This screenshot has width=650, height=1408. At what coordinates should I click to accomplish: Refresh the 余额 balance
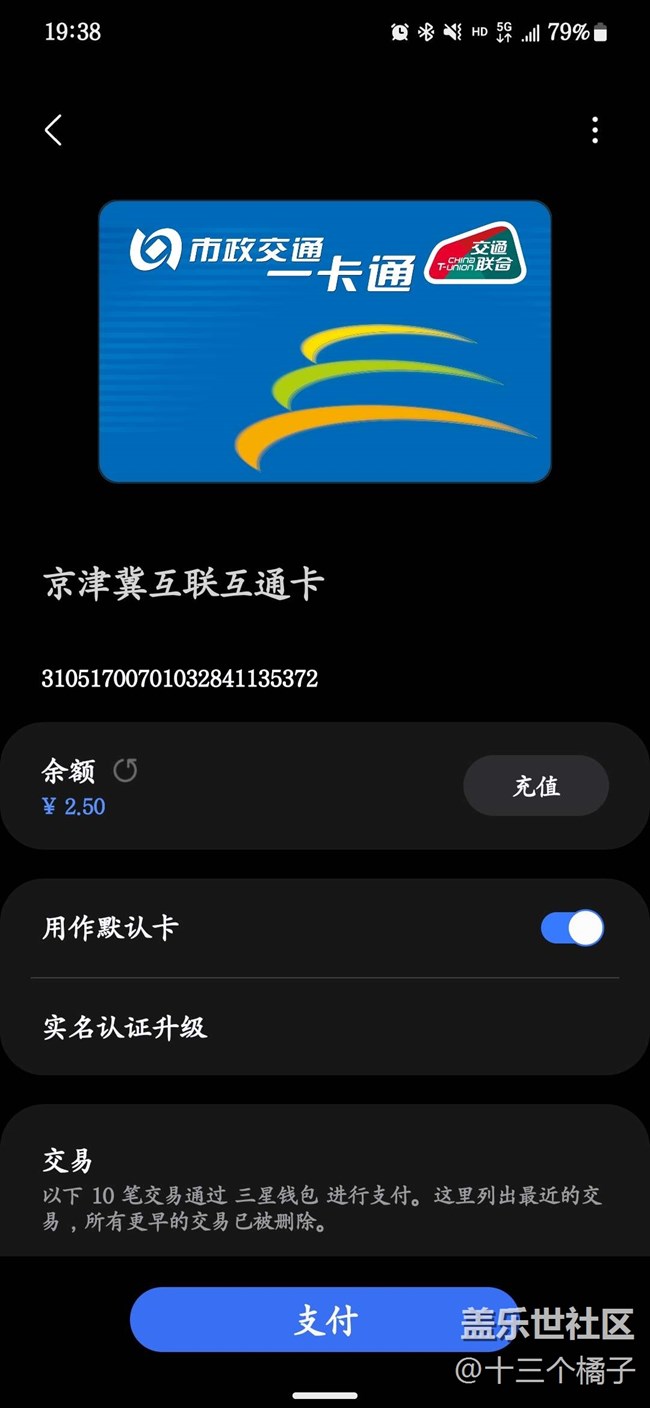125,770
